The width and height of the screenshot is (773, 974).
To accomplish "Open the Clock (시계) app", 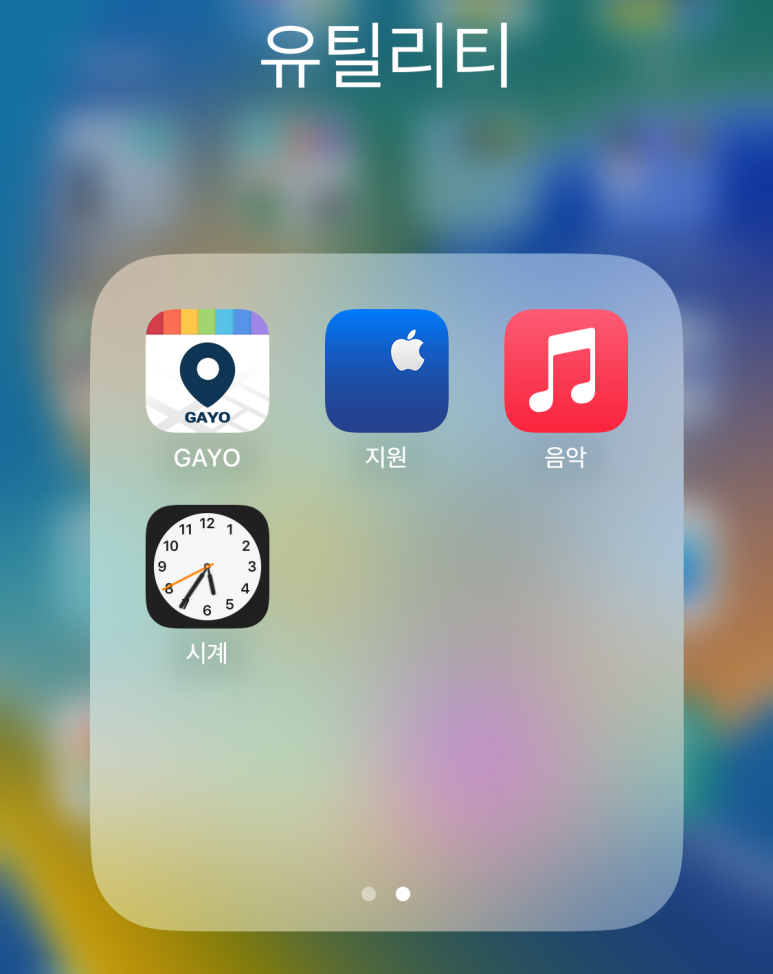I will pos(207,566).
